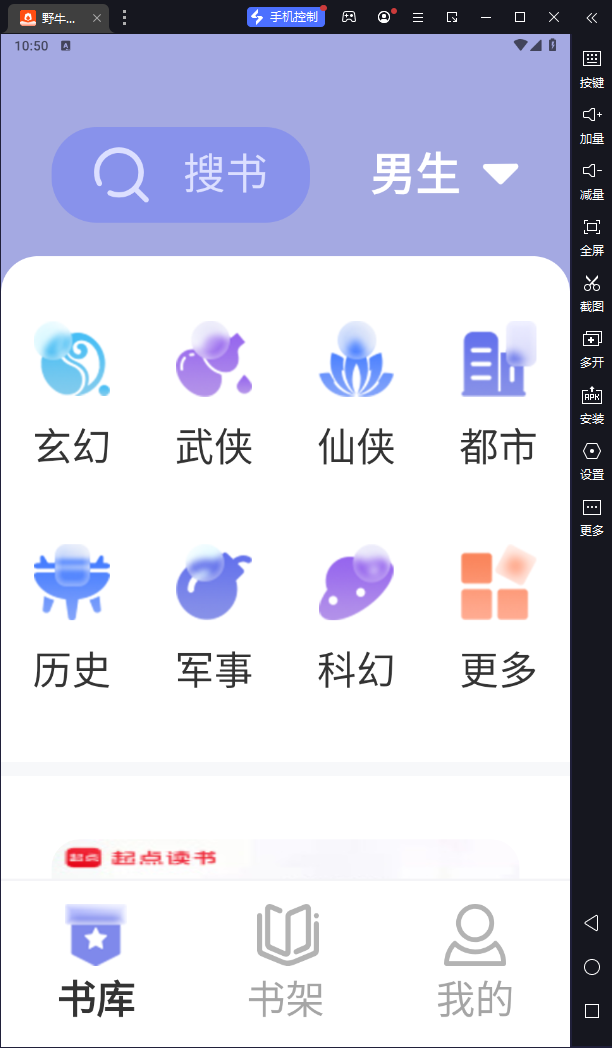Open the 起点读书 banner card
The height and width of the screenshot is (1048, 612).
pyautogui.click(x=285, y=860)
